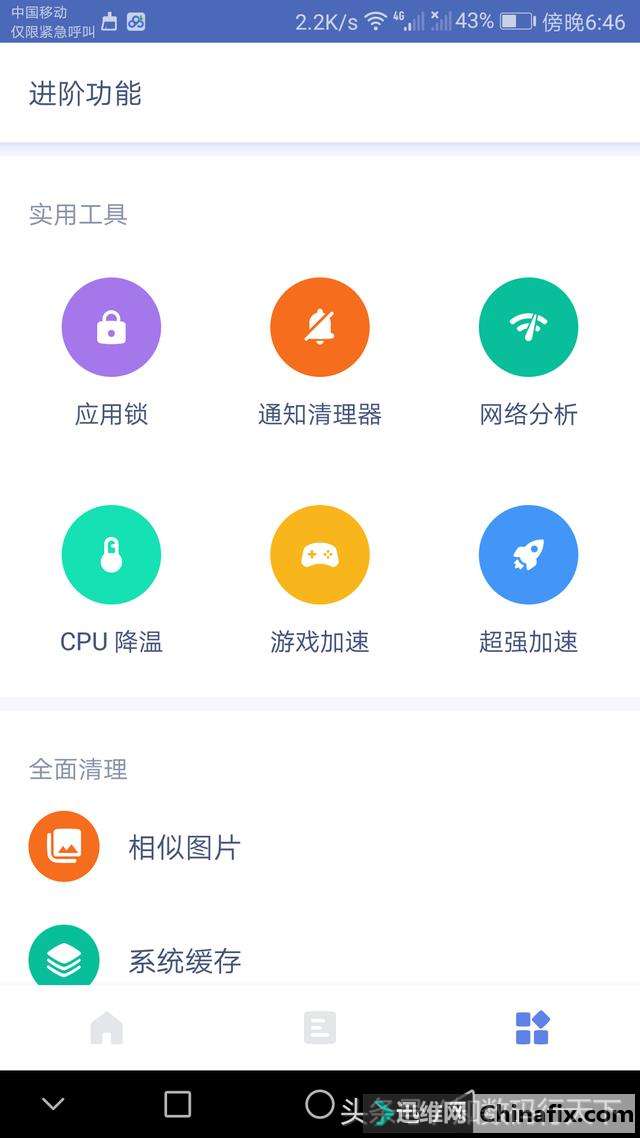Hide the navigation bar with the down arrow
This screenshot has width=640, height=1138.
[53, 1104]
